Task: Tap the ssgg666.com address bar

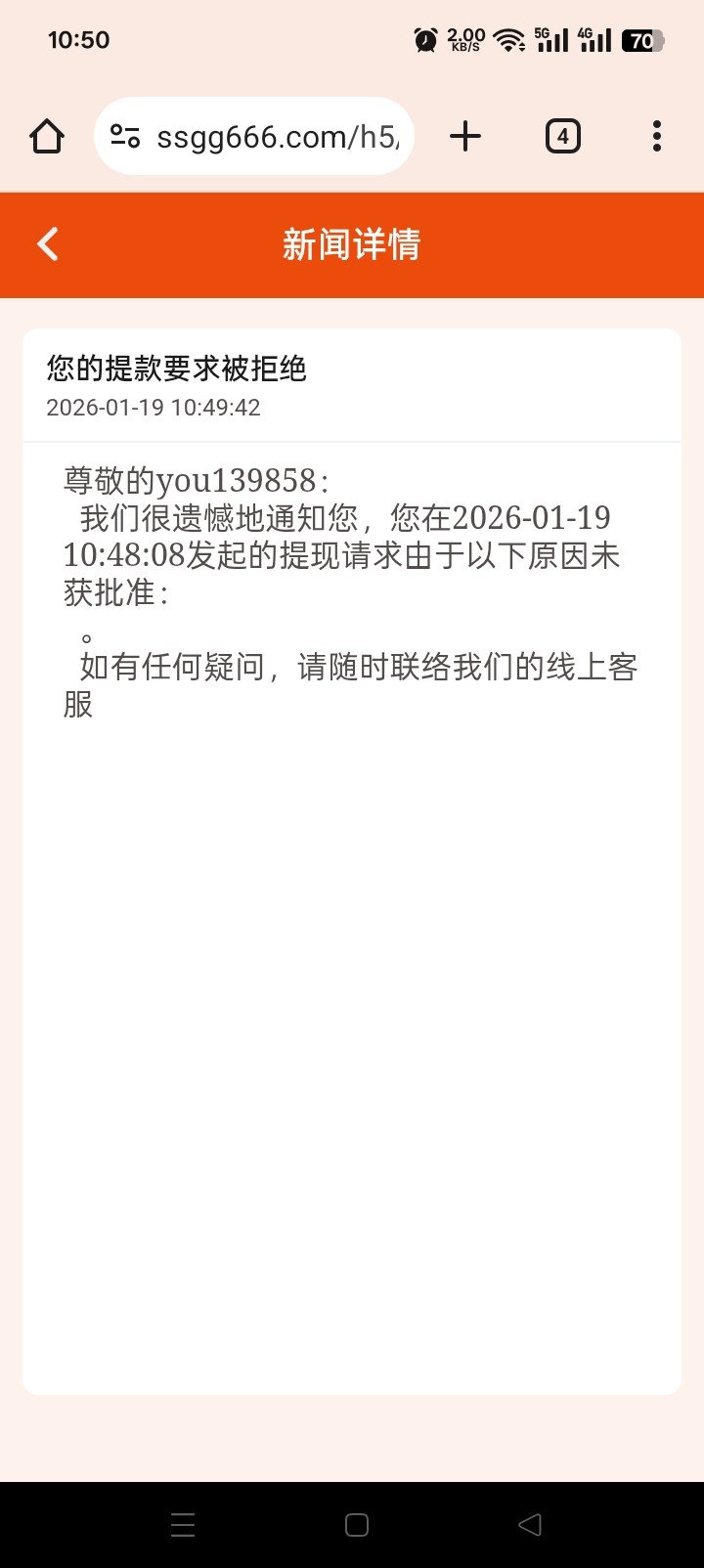Action: click(278, 137)
